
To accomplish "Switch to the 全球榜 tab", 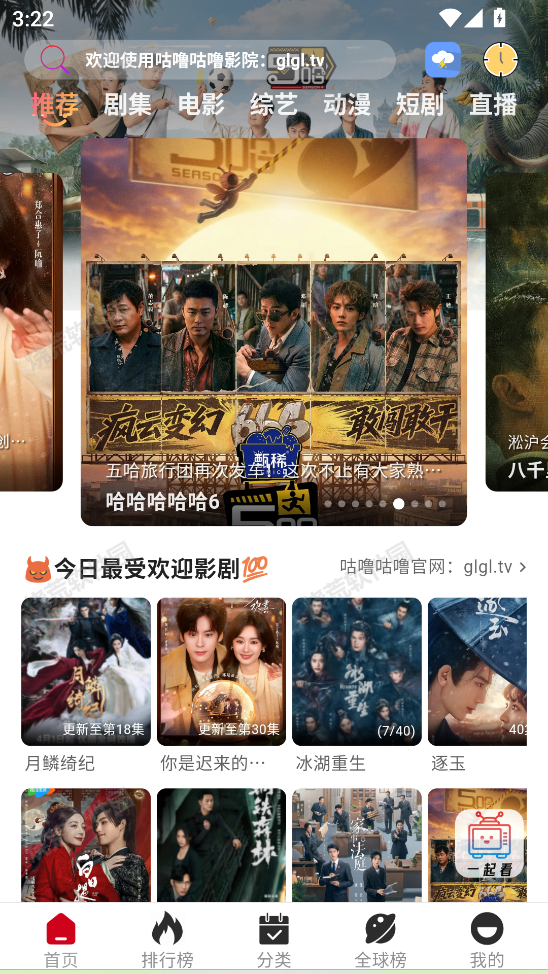I will [380, 940].
